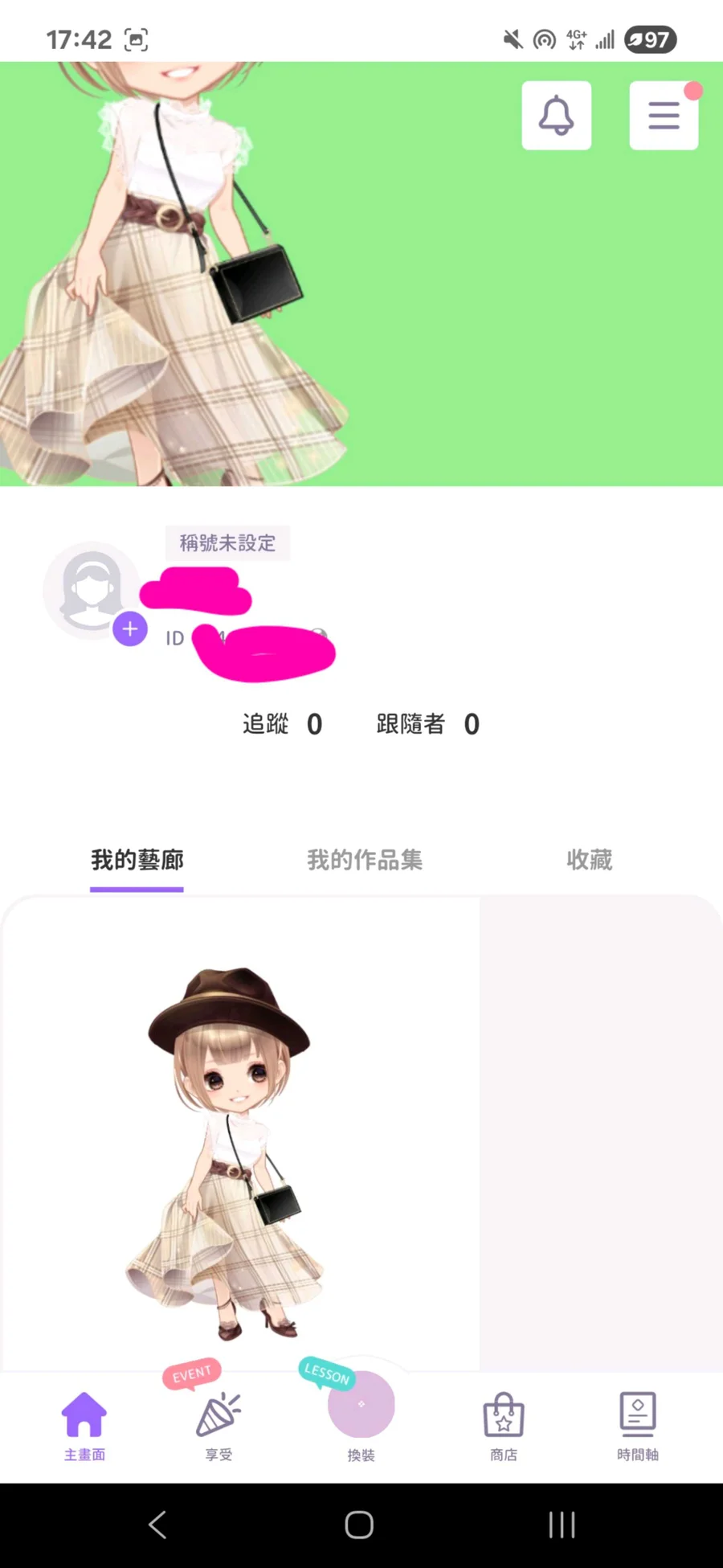Open the notifications bell
Screen dimensions: 723x1568
click(x=556, y=115)
